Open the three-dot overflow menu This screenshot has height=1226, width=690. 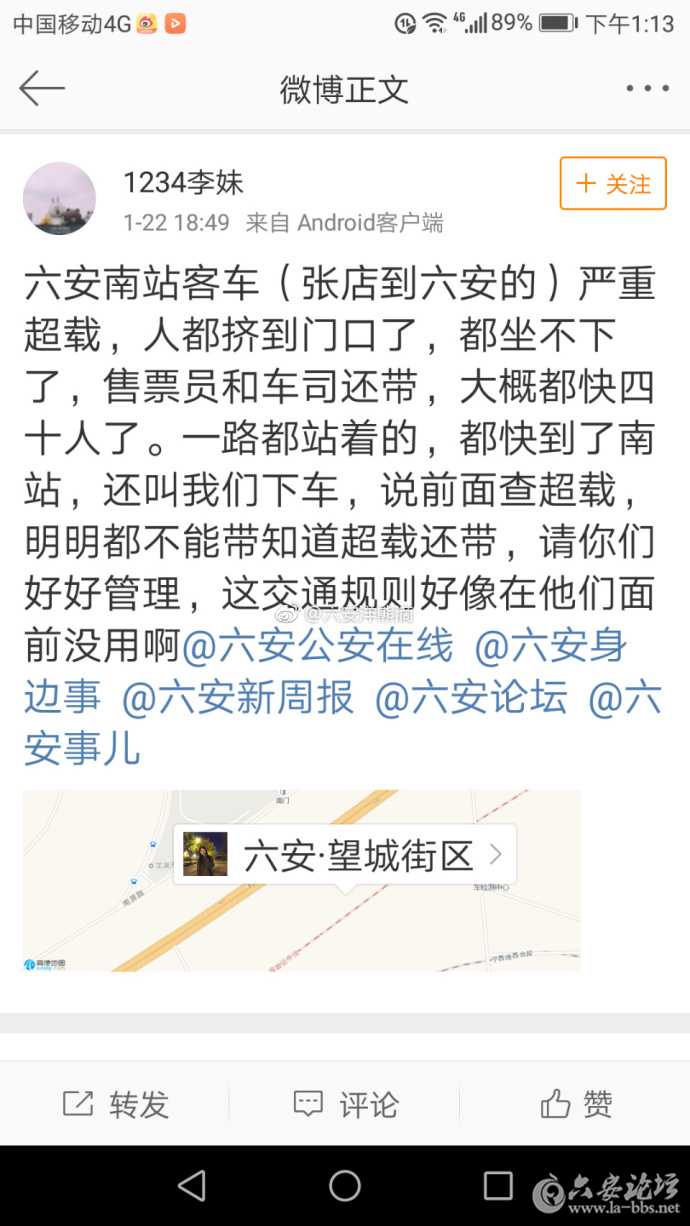point(647,89)
